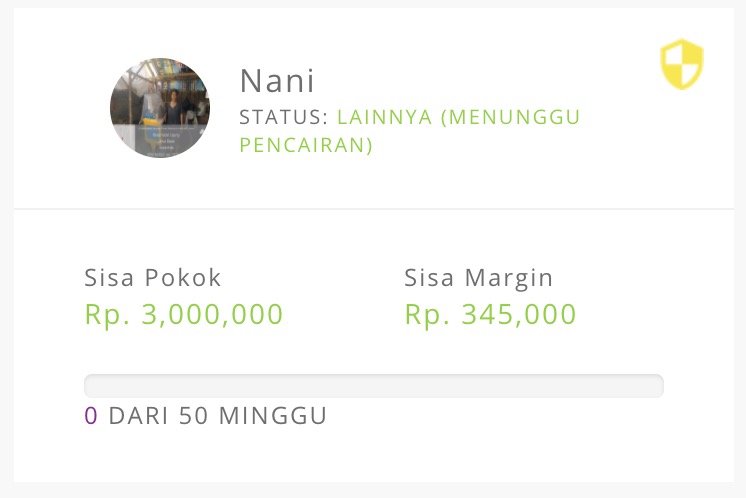Open Nani's profile photo
This screenshot has height=498, width=746.
pyautogui.click(x=160, y=108)
